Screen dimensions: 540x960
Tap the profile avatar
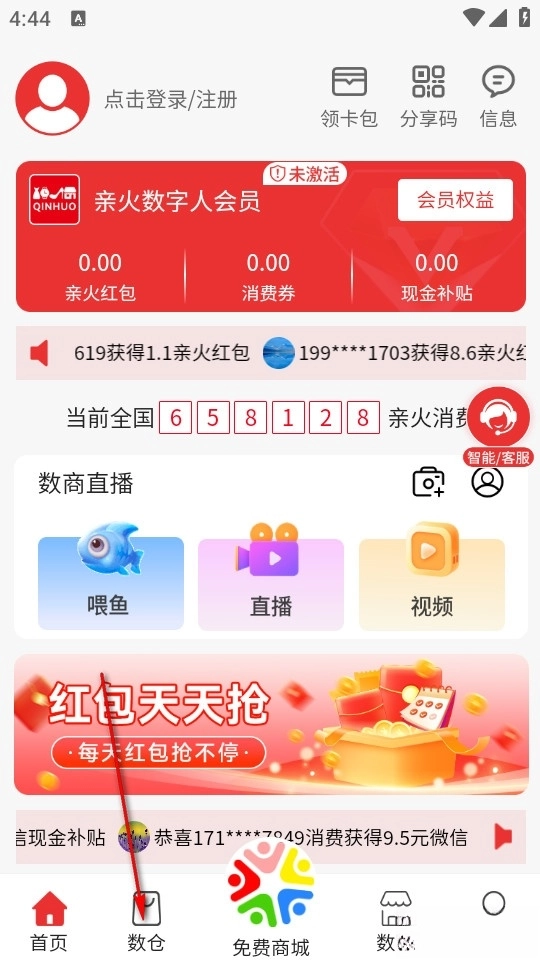tap(53, 98)
